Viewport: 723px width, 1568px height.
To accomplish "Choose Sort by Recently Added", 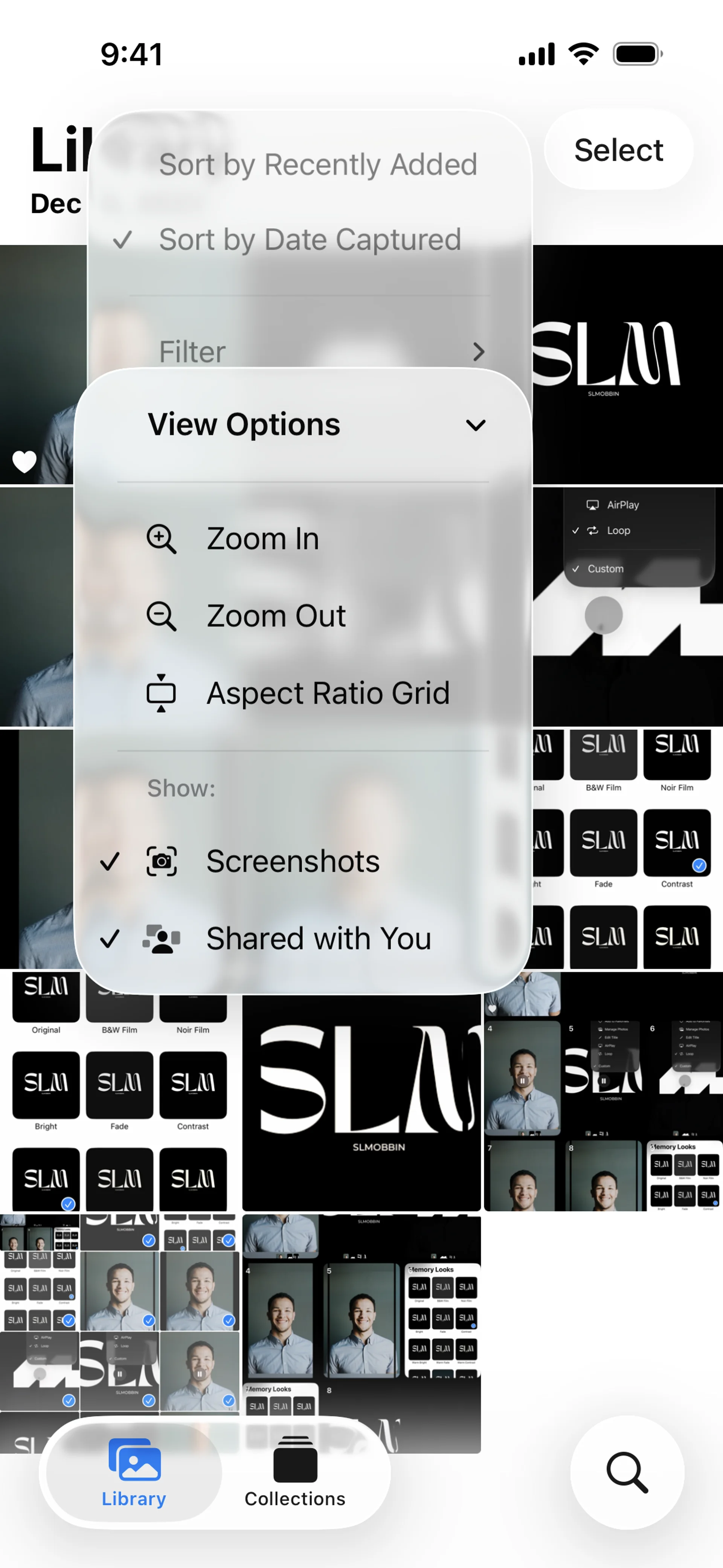I will tap(317, 164).
